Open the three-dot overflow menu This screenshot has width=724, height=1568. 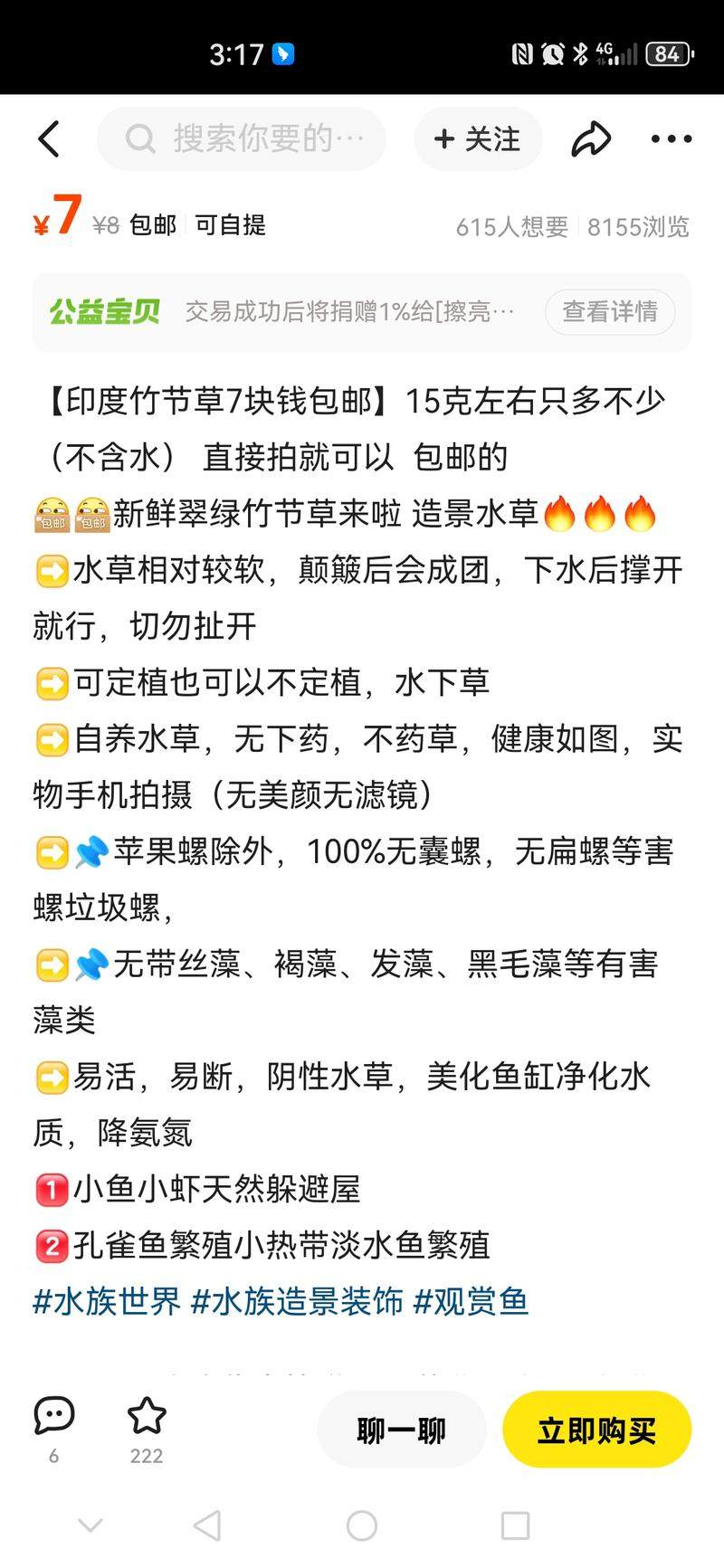tap(671, 139)
